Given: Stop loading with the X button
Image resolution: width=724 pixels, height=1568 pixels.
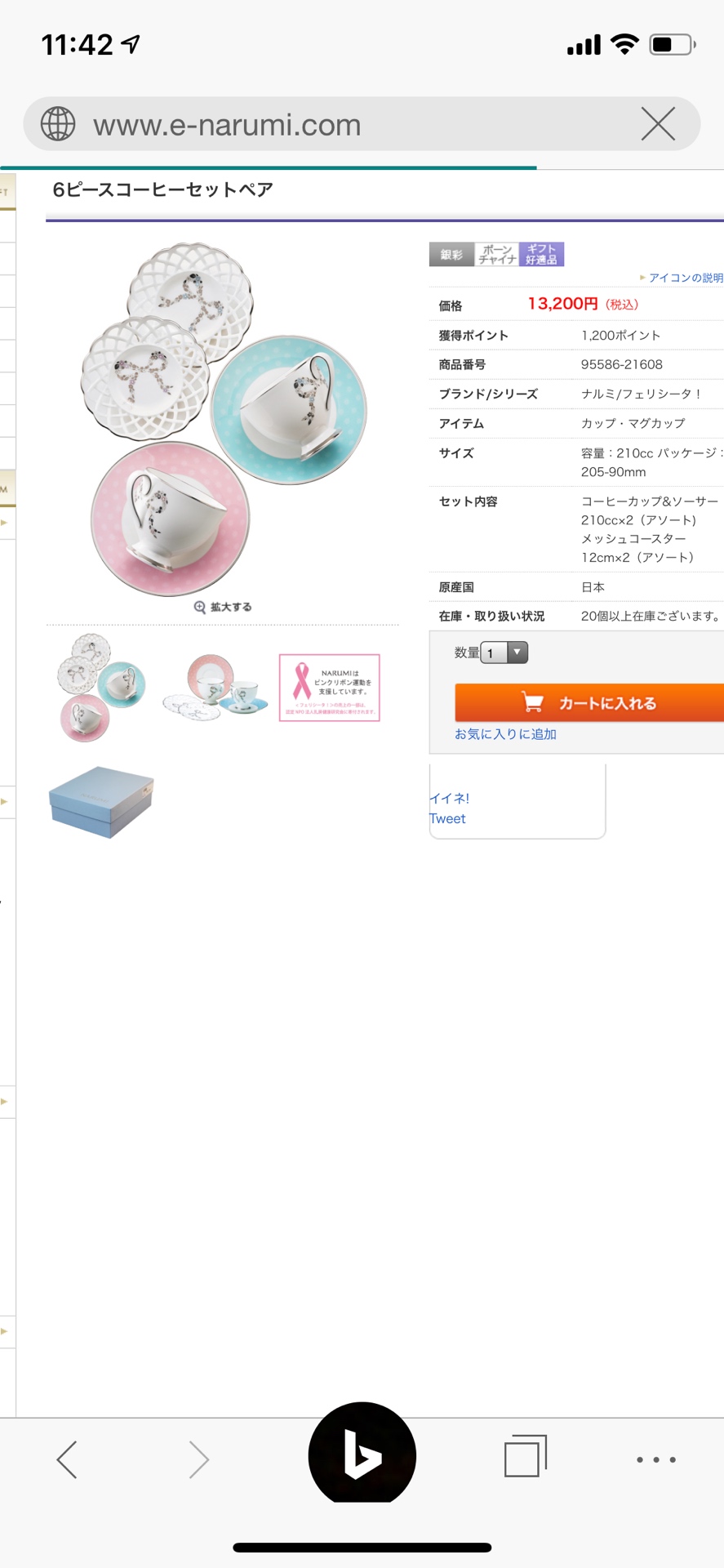Looking at the screenshot, I should pyautogui.click(x=658, y=124).
